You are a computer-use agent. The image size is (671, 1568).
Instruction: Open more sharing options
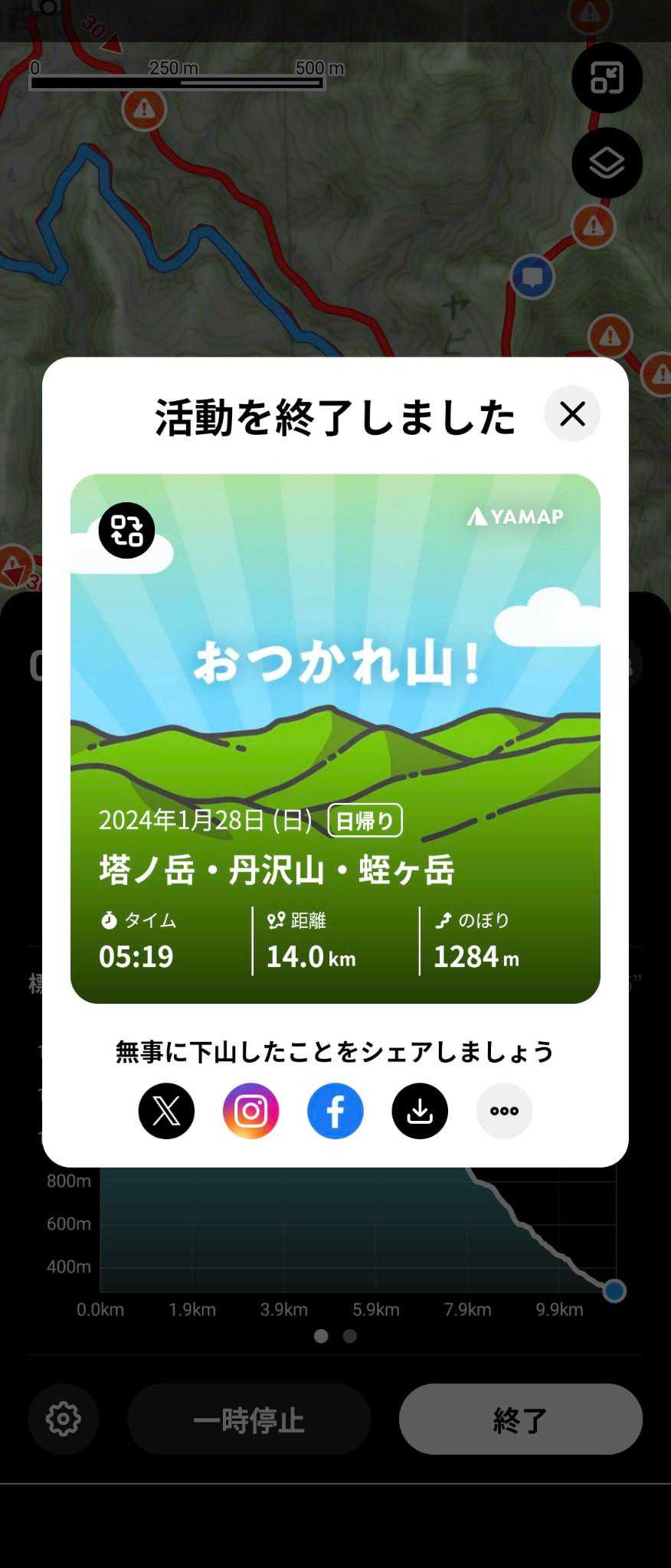504,1111
